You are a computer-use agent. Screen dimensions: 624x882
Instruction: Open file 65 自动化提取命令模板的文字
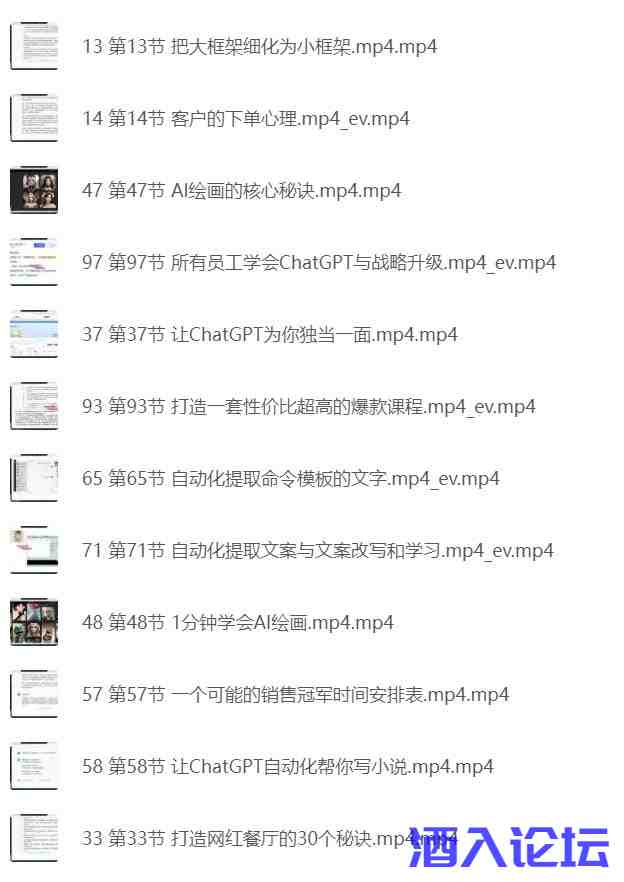[x=290, y=479]
